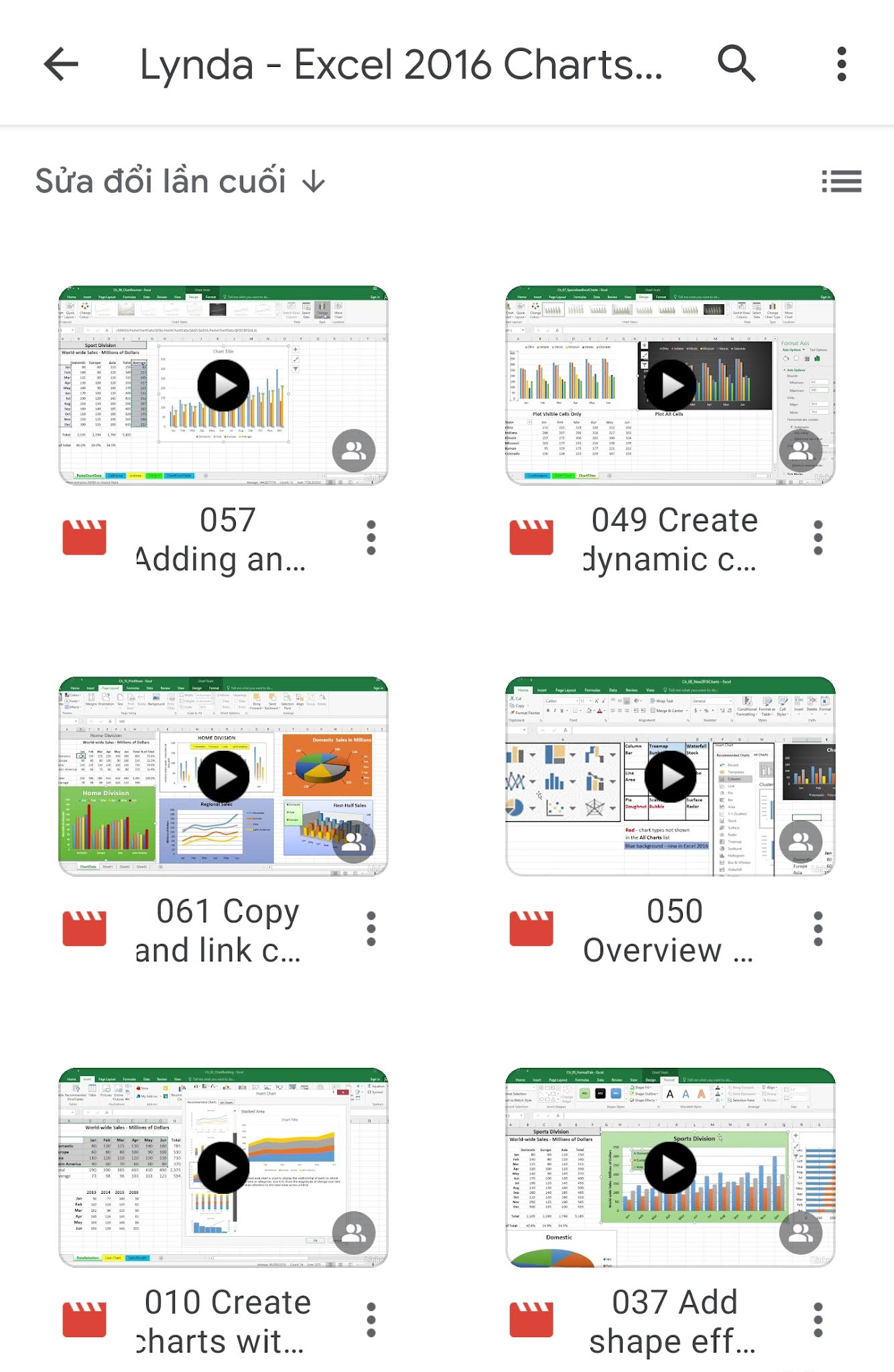This screenshot has width=894, height=1372.
Task: Go back from the Lynda folder
Action: click(x=61, y=64)
